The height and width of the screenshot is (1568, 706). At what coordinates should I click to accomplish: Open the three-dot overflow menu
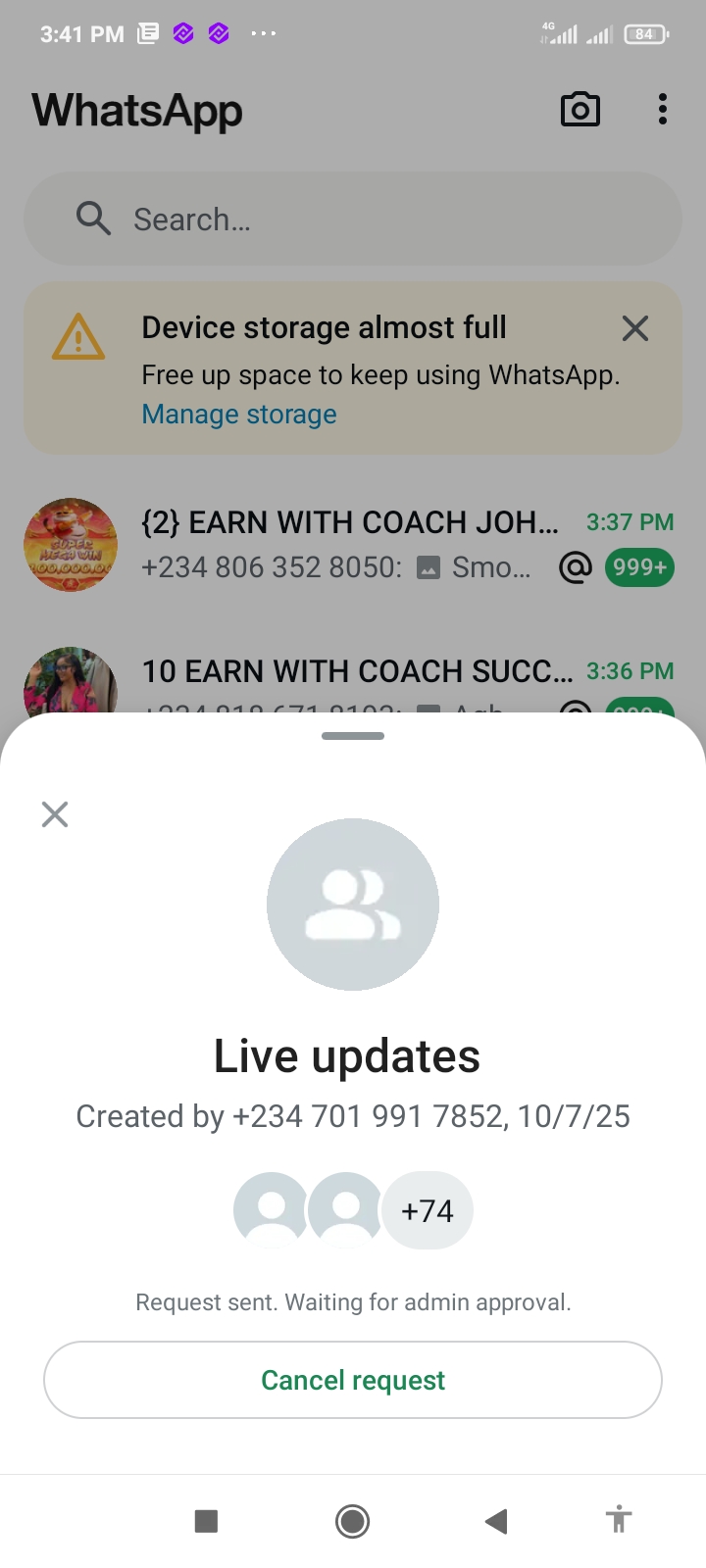point(663,110)
